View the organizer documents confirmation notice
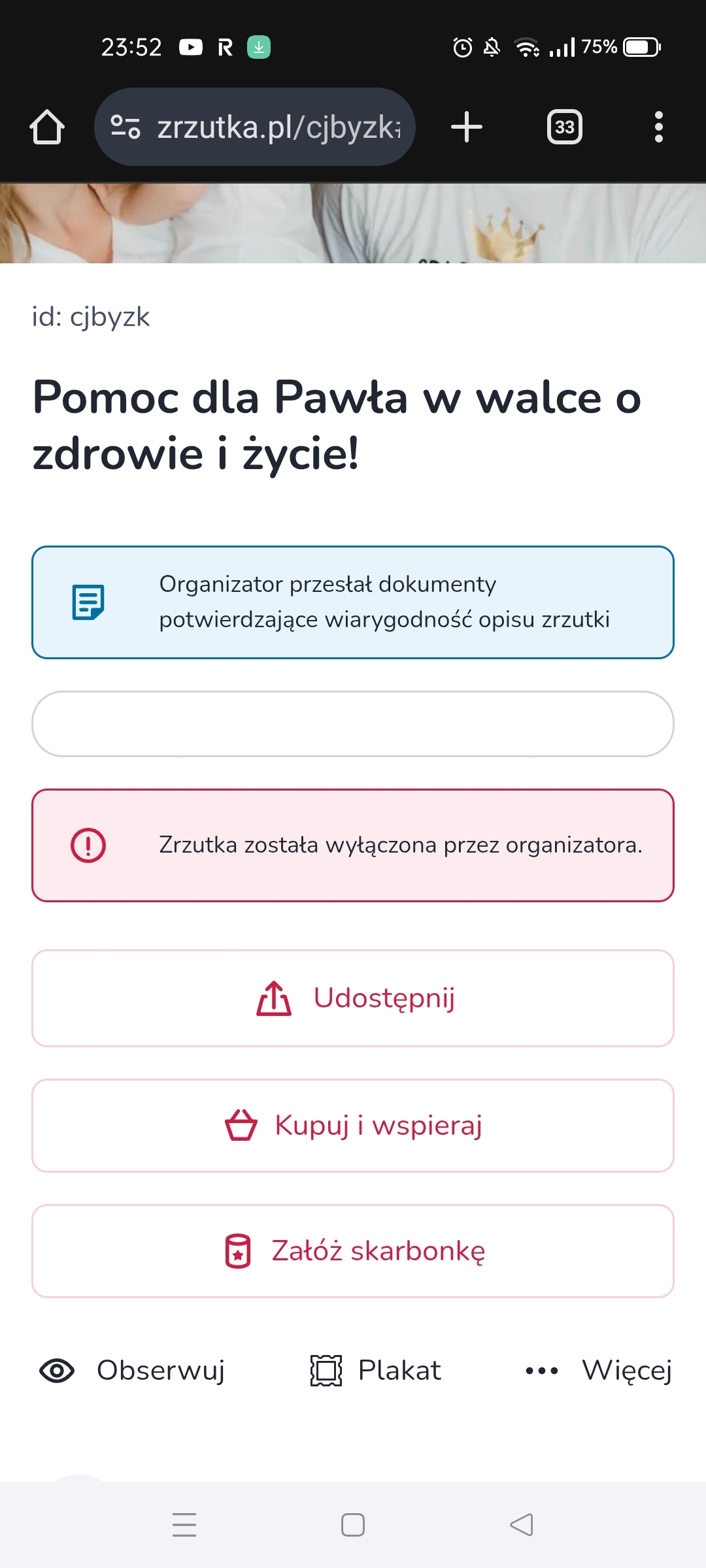Screen dimensions: 706x1568 click(353, 602)
